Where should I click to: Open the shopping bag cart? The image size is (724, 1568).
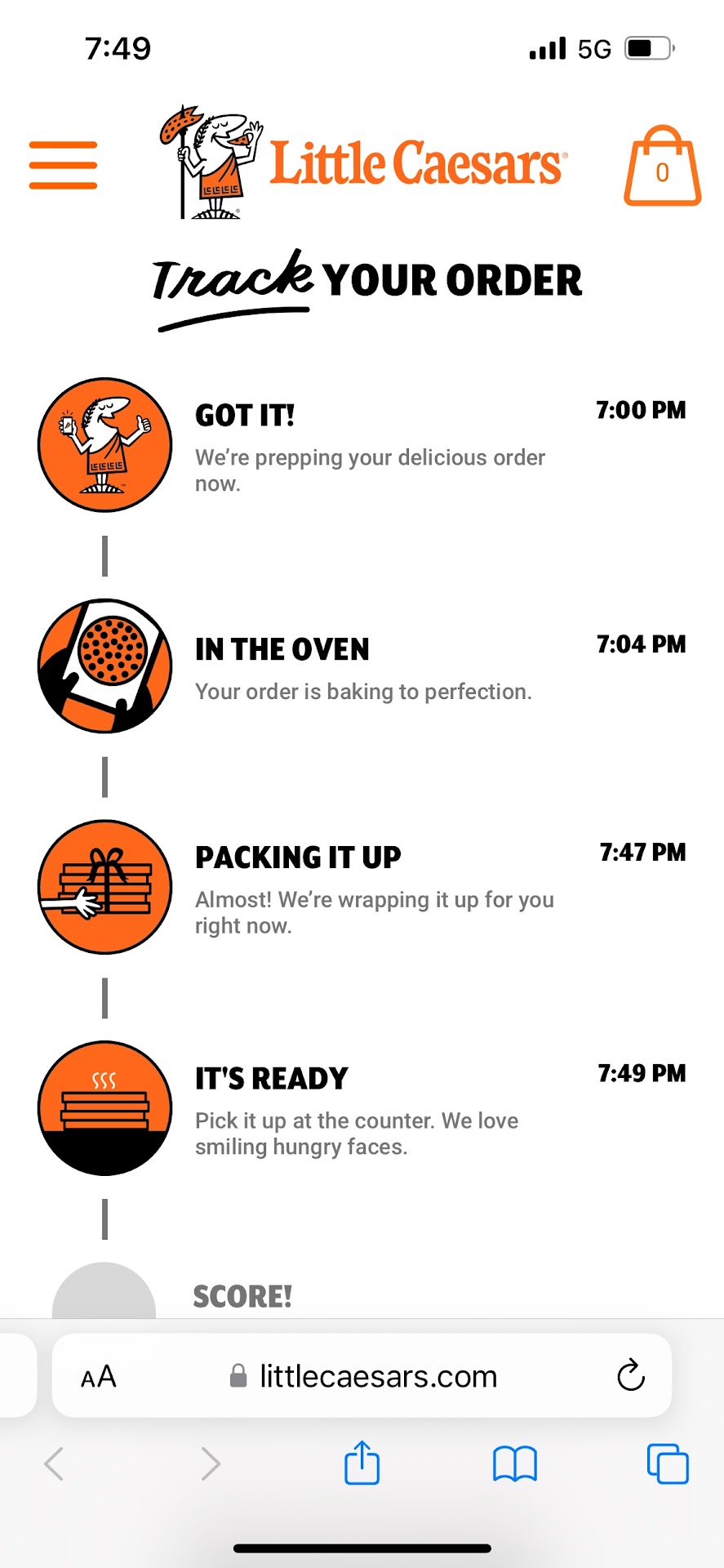pyautogui.click(x=662, y=166)
